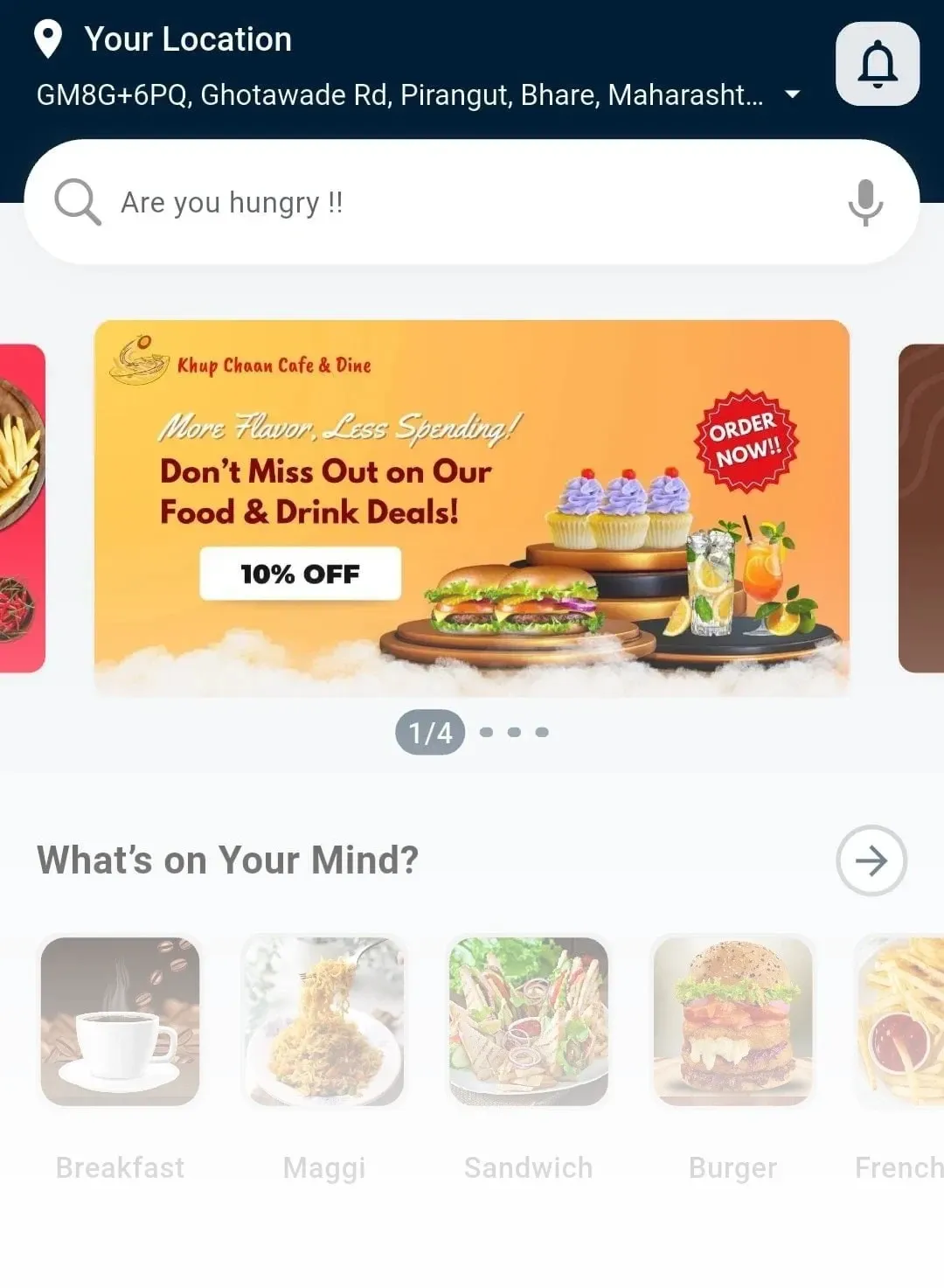The height and width of the screenshot is (1288, 944).
Task: Open the Sandwich category
Action: pos(528,1021)
